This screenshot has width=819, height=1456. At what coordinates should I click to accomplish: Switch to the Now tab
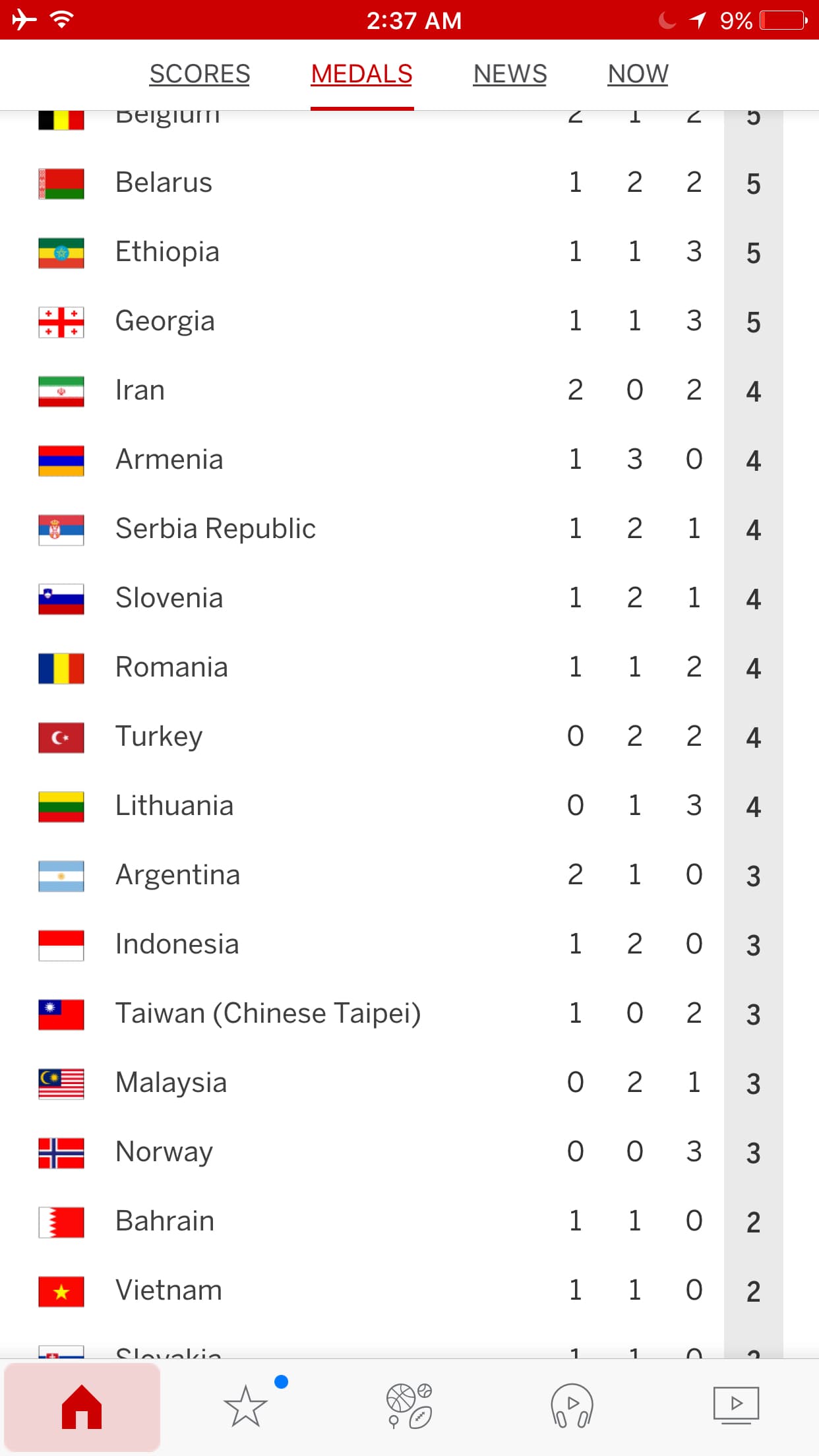coord(638,74)
